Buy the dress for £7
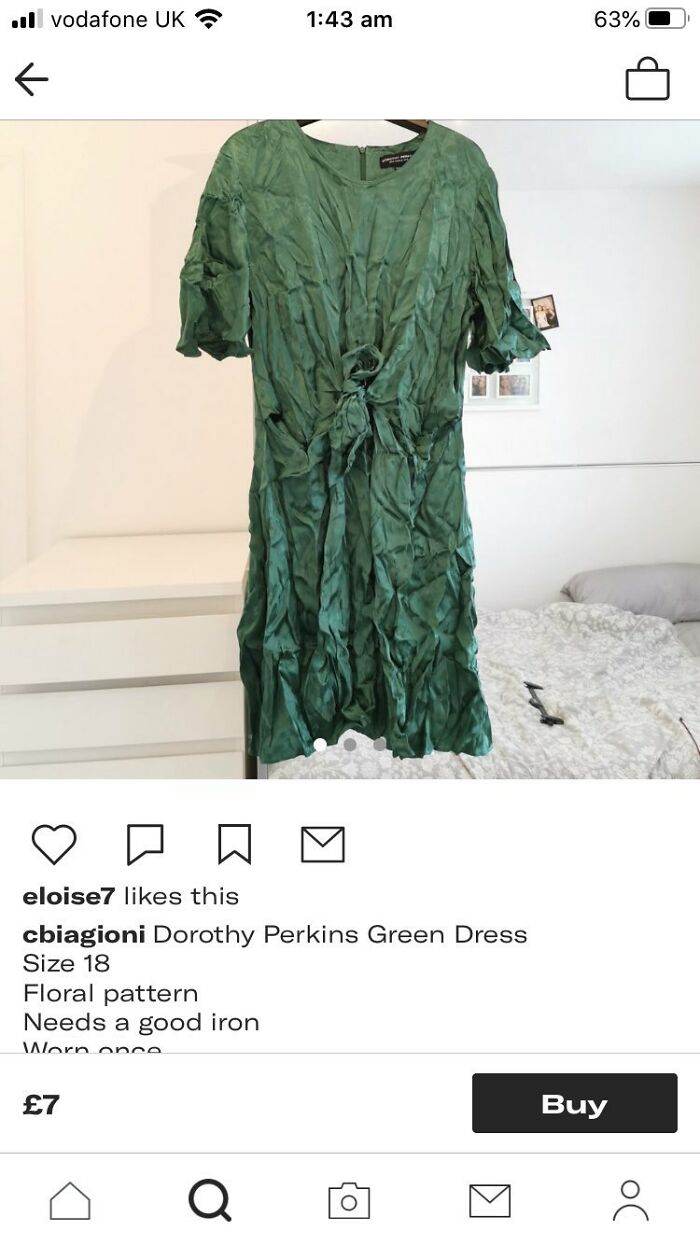Image resolution: width=700 pixels, height=1245 pixels. (x=574, y=1103)
